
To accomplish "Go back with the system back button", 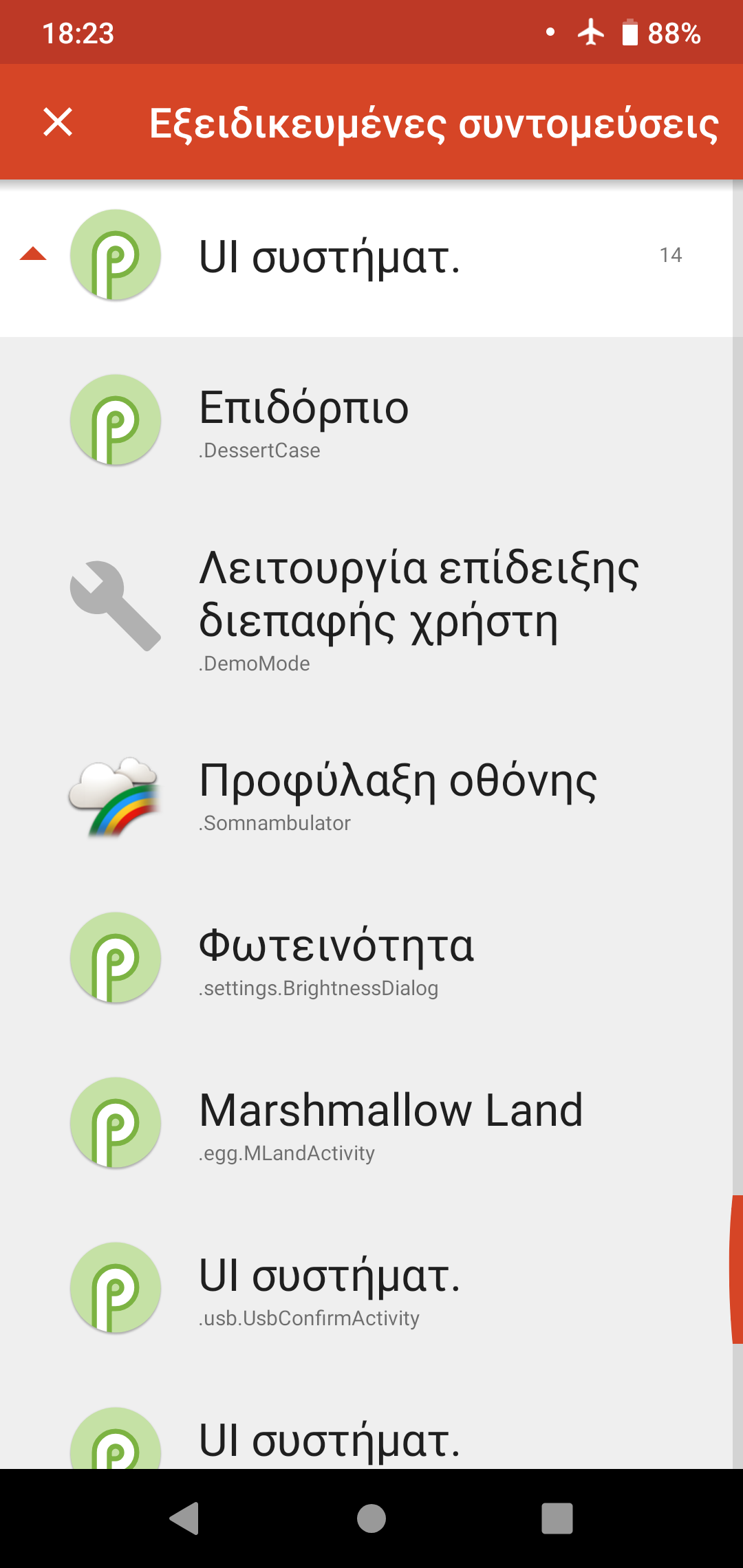I will pyautogui.click(x=184, y=1518).
